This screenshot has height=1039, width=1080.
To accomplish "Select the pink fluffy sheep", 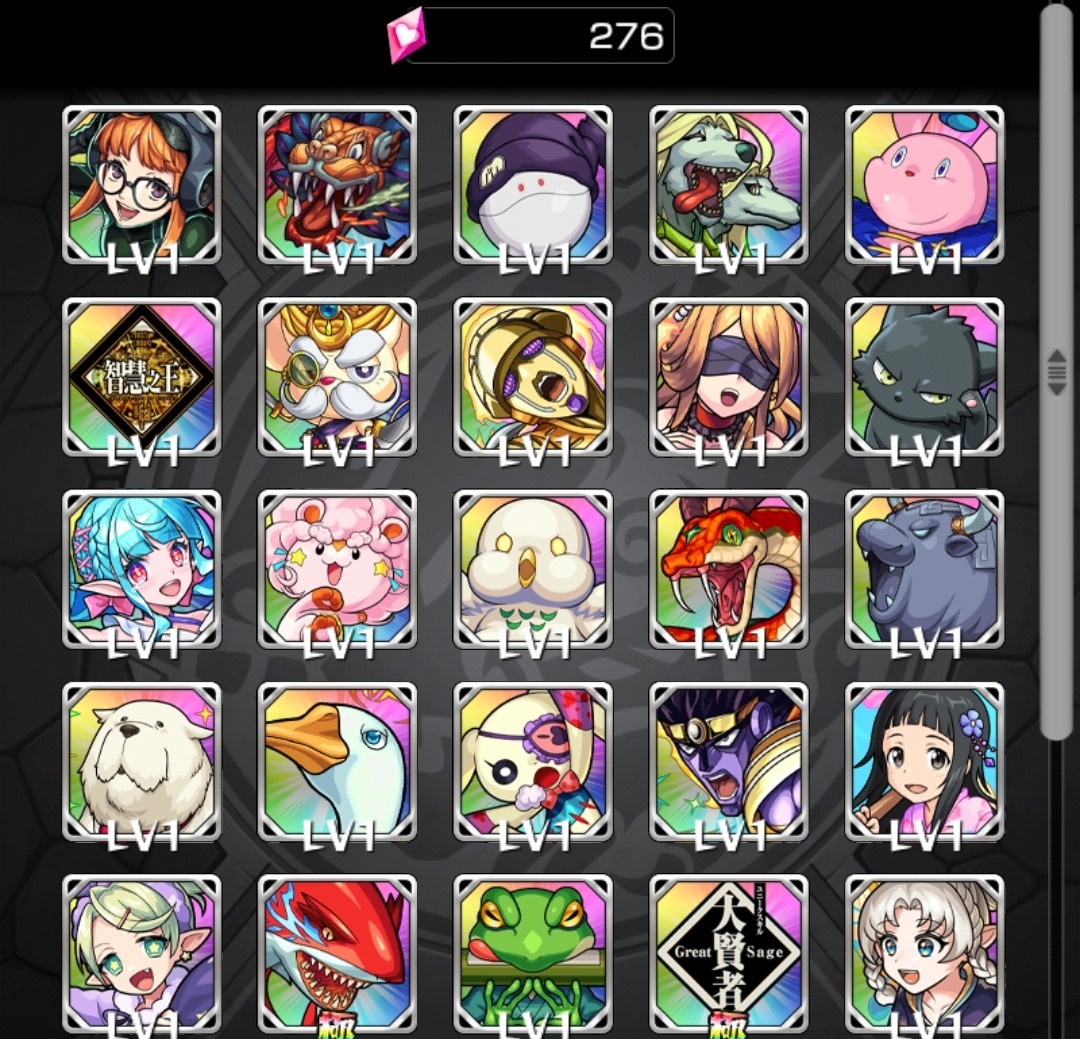I will [337, 570].
